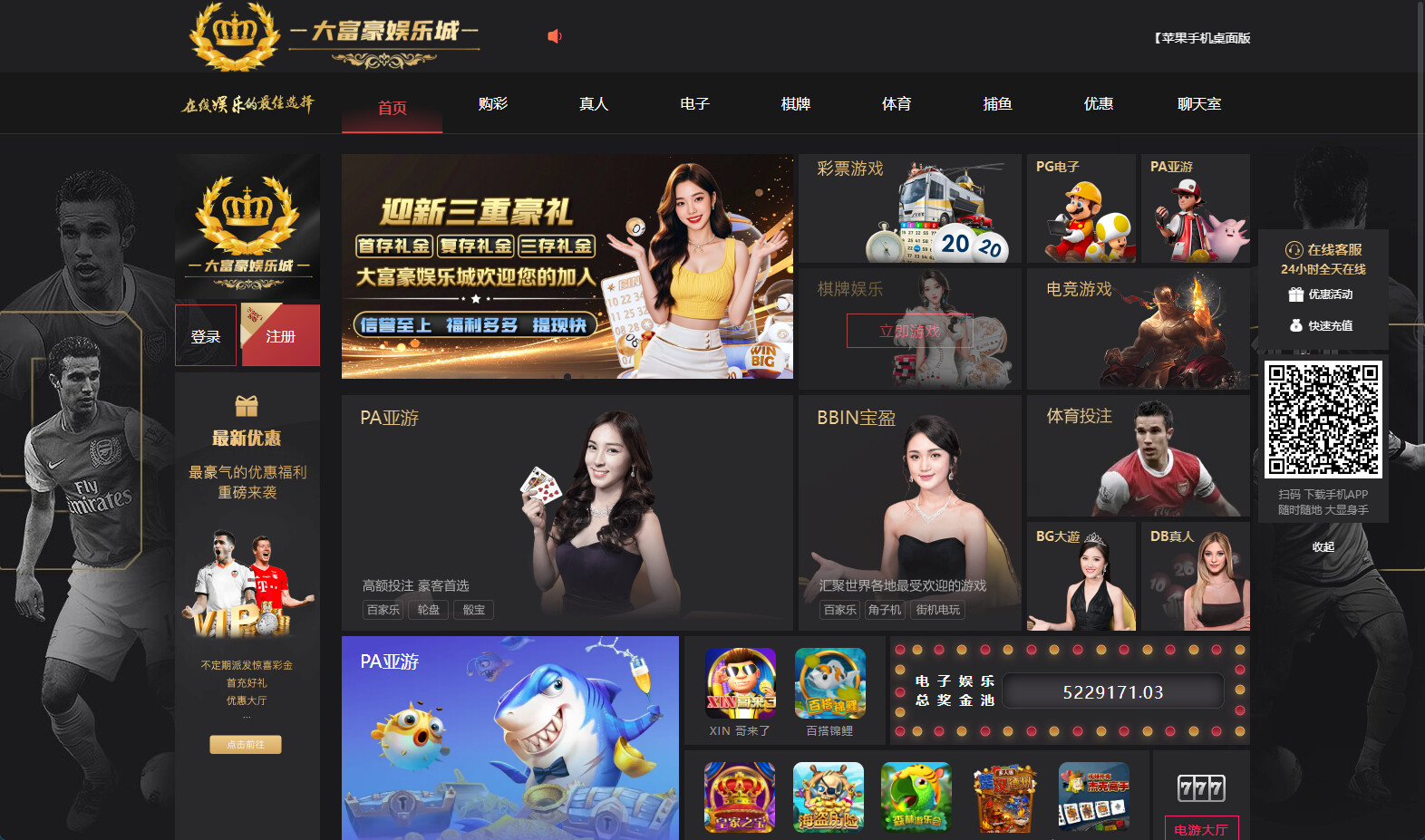The width and height of the screenshot is (1425, 840).
Task: Open the 彩票游戏 tile
Action: pyautogui.click(x=909, y=208)
